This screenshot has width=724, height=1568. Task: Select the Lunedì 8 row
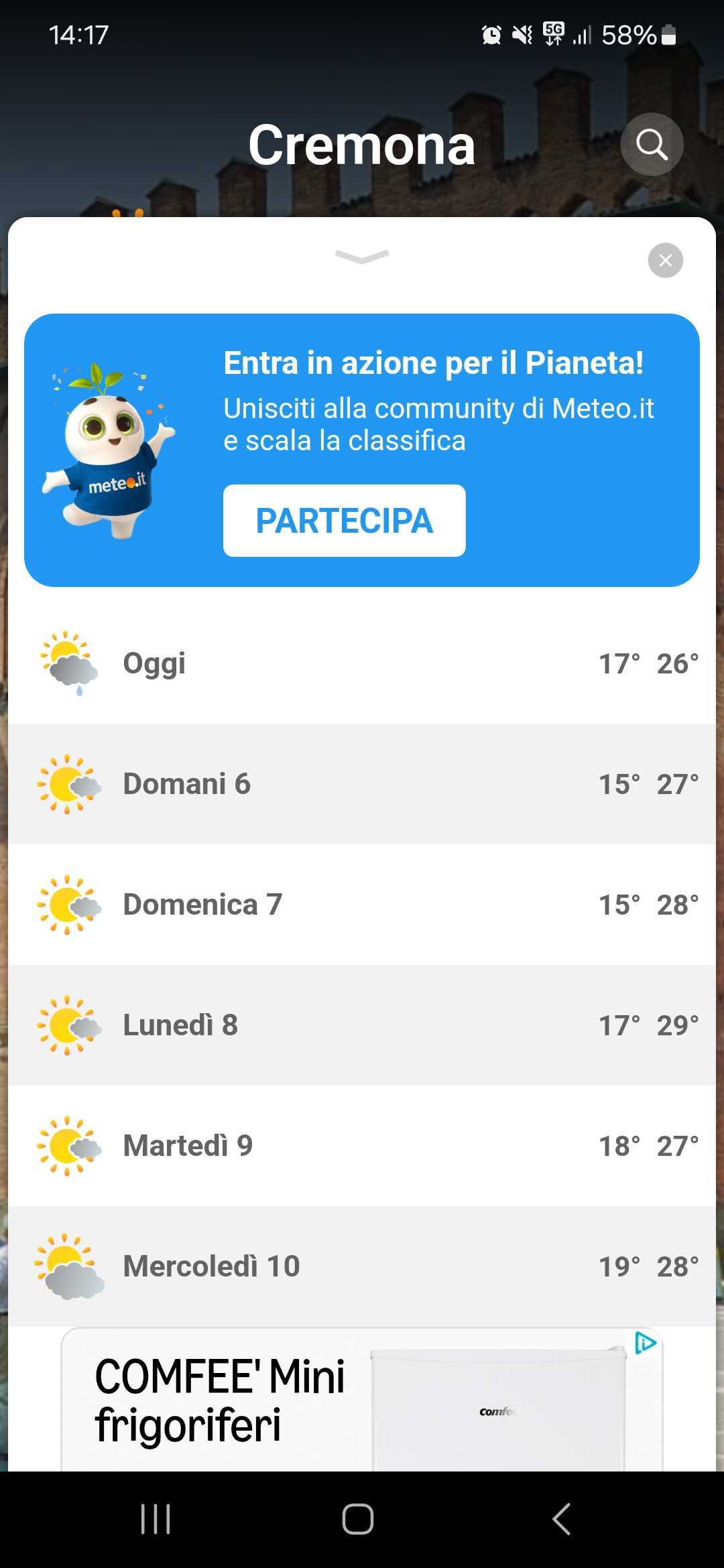[362, 1025]
